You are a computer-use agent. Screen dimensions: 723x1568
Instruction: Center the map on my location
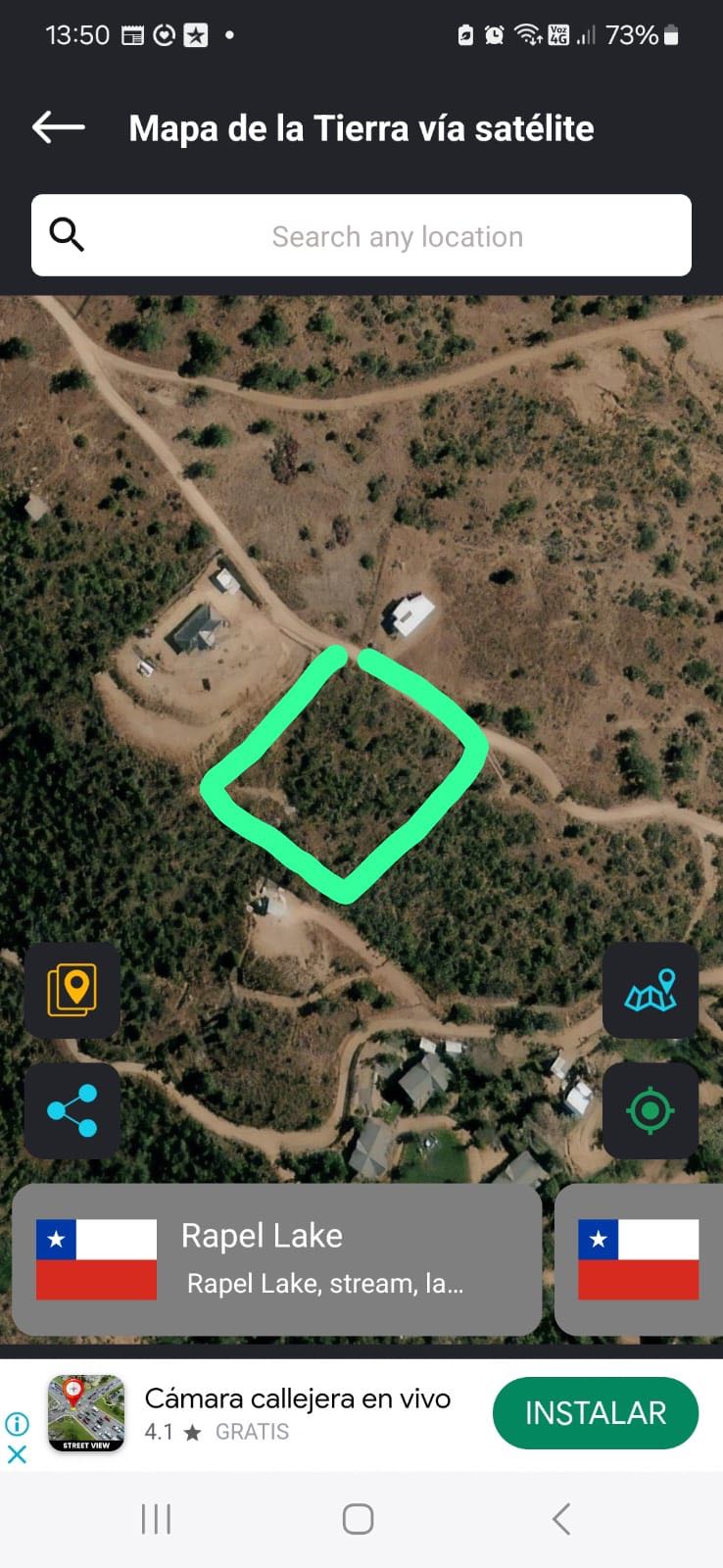click(x=651, y=1110)
